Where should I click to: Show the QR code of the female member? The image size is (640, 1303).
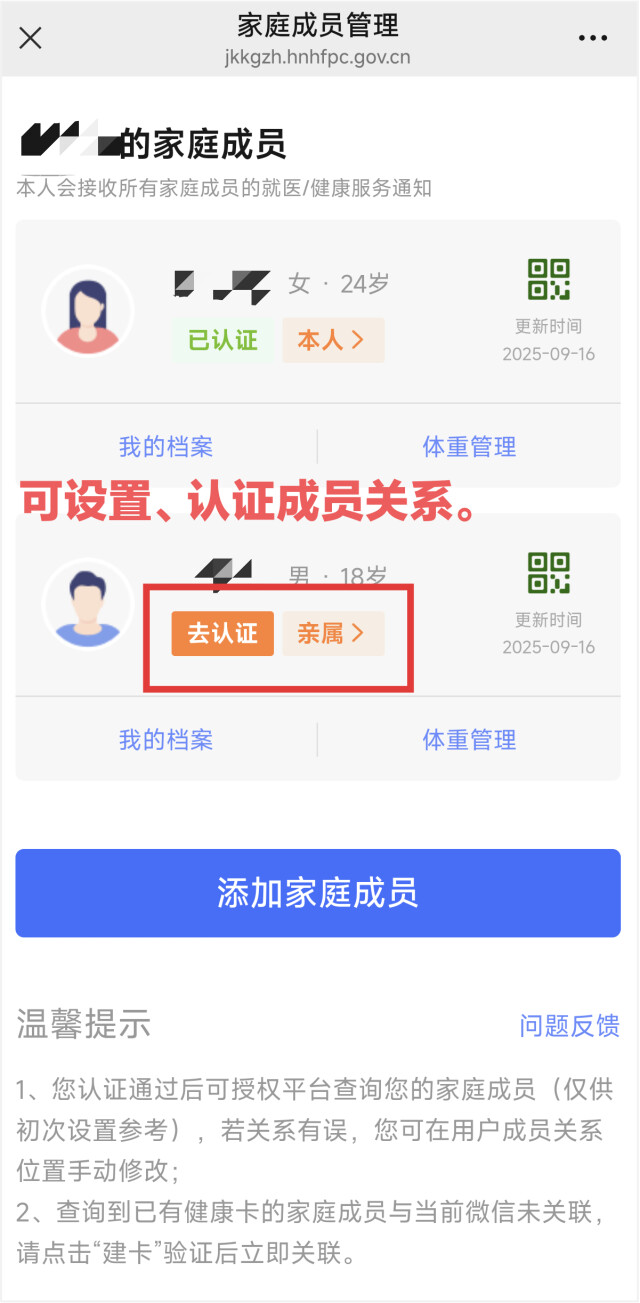(548, 280)
